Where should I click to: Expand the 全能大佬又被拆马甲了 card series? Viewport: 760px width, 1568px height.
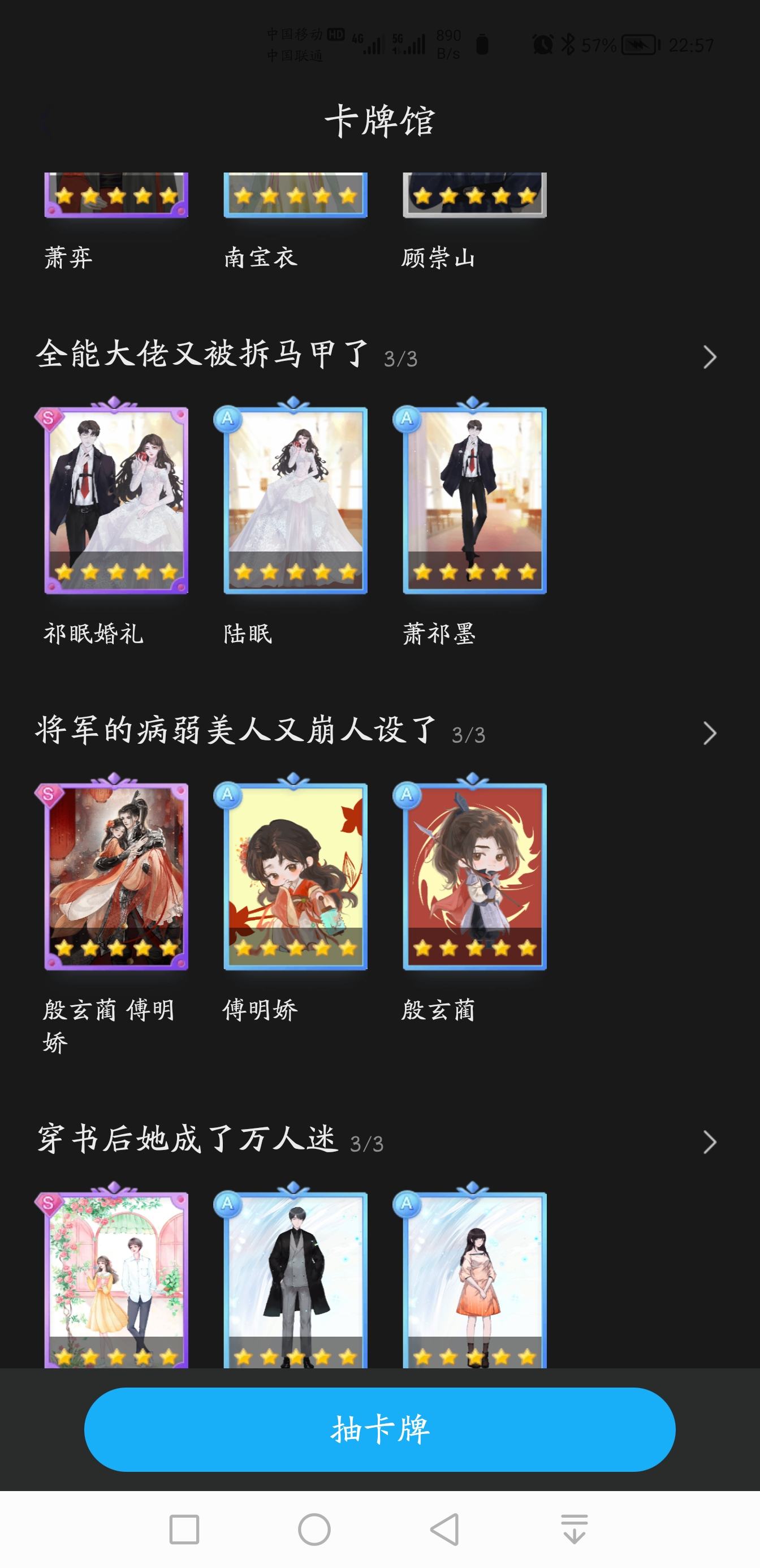click(710, 357)
